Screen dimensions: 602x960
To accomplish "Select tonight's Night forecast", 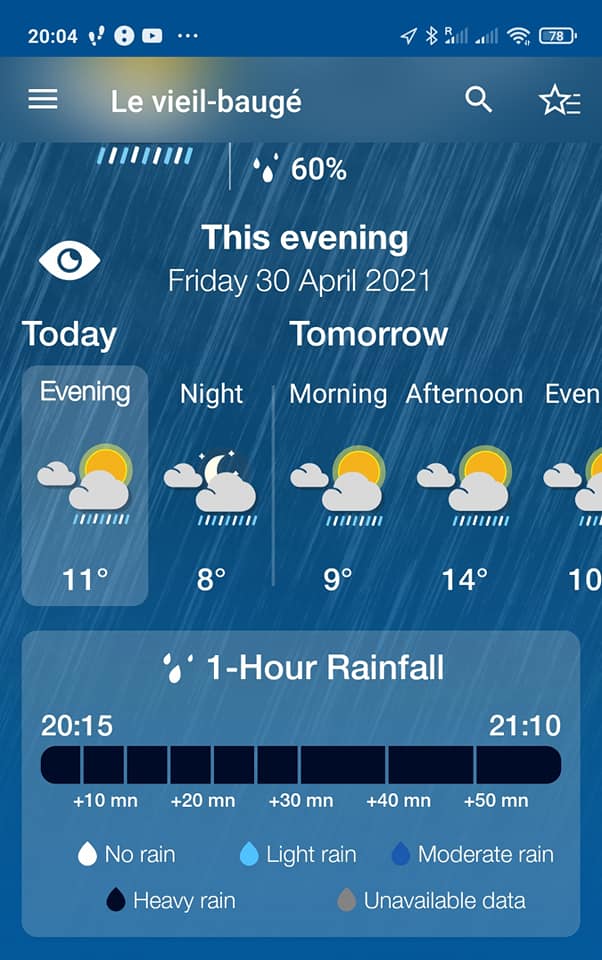I will (211, 485).
